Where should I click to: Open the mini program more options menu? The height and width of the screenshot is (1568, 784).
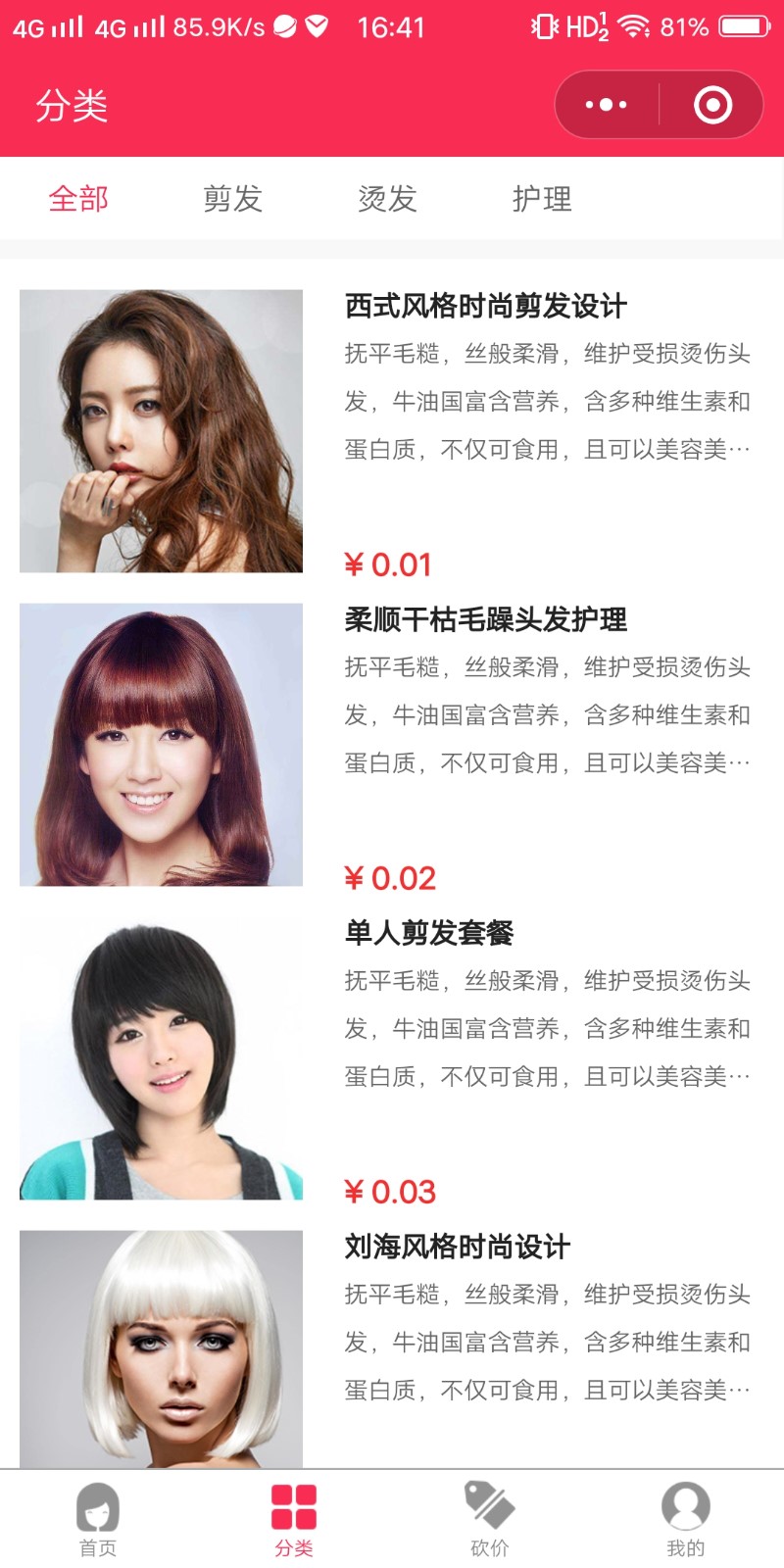tap(606, 104)
